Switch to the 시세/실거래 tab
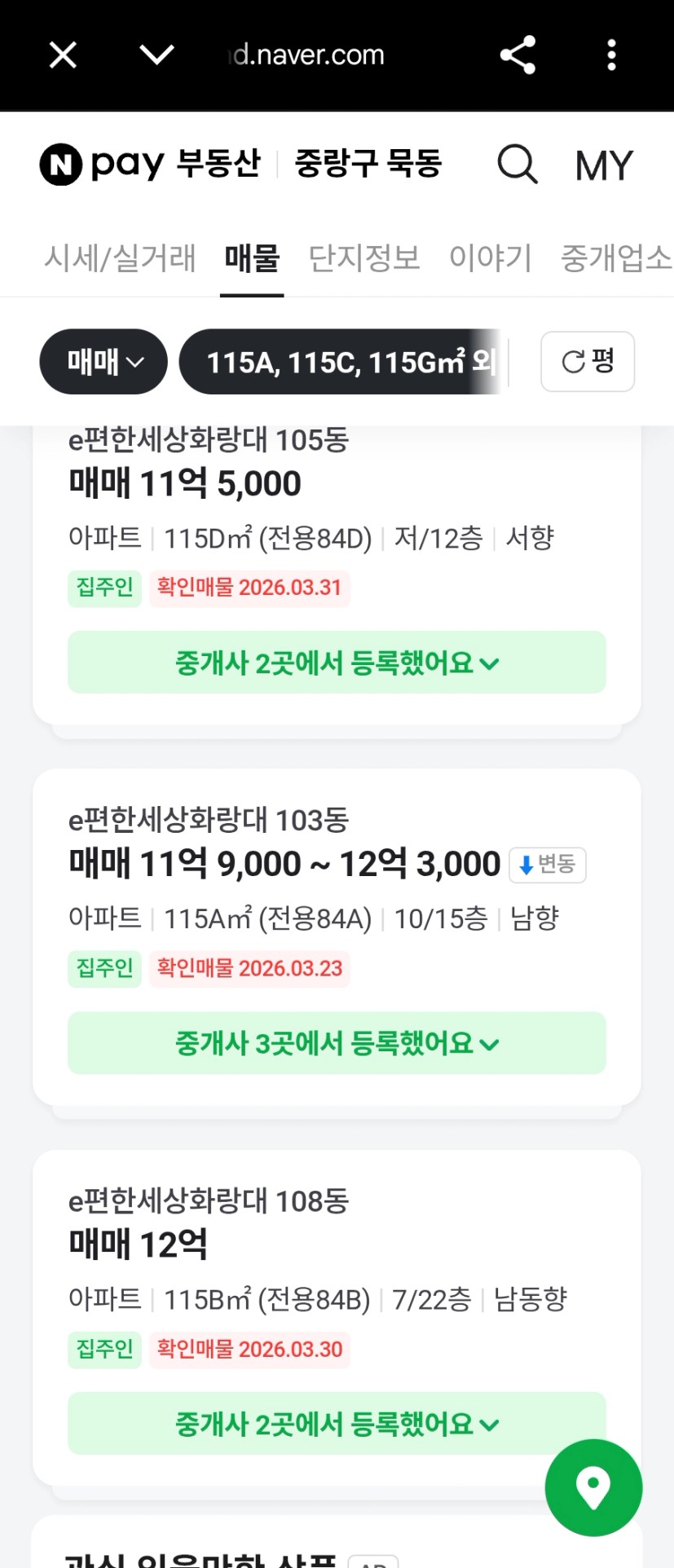Viewport: 674px width, 1568px height. pyautogui.click(x=120, y=258)
